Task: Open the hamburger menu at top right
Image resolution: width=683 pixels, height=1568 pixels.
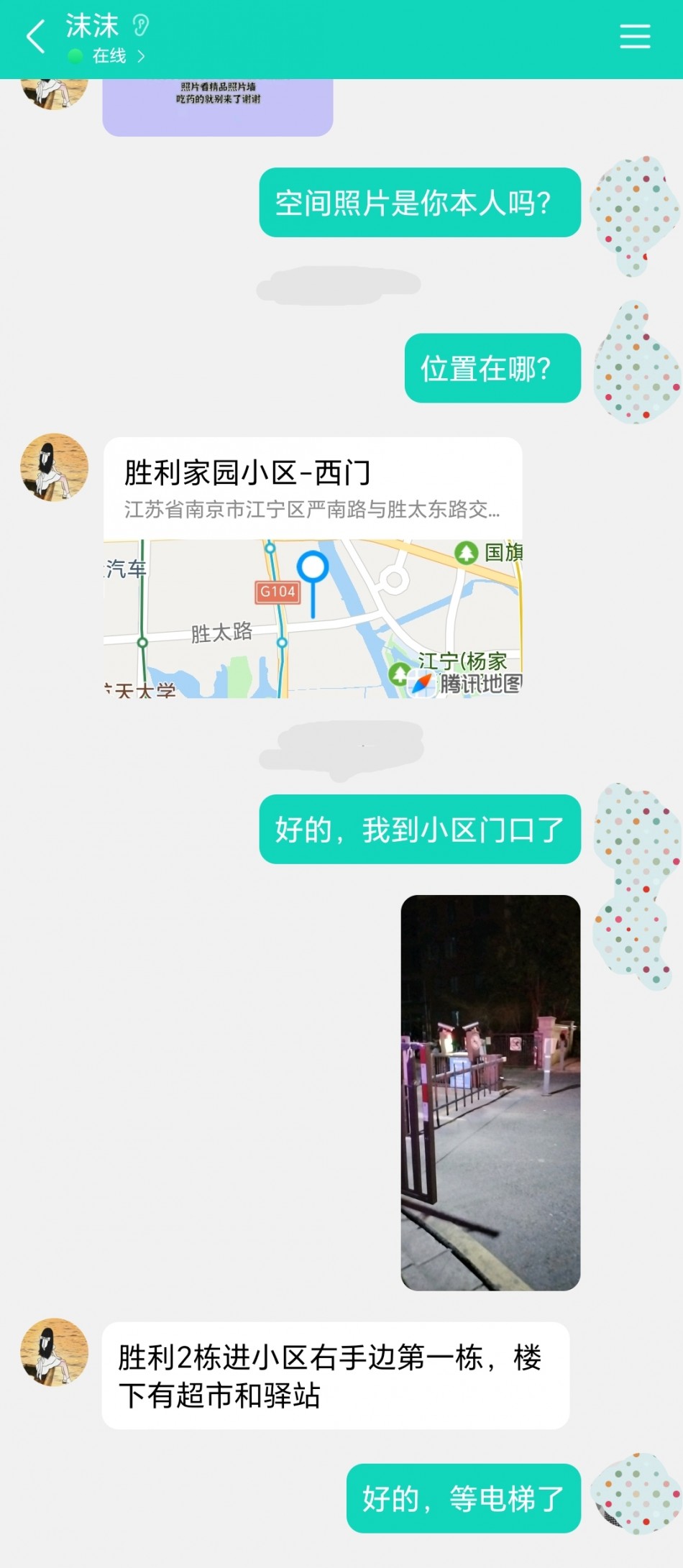Action: pyautogui.click(x=635, y=36)
